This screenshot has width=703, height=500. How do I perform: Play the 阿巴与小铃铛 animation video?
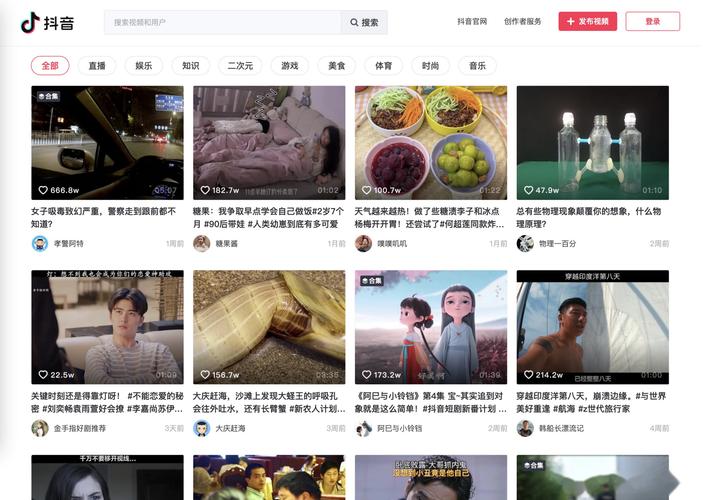[x=431, y=327]
